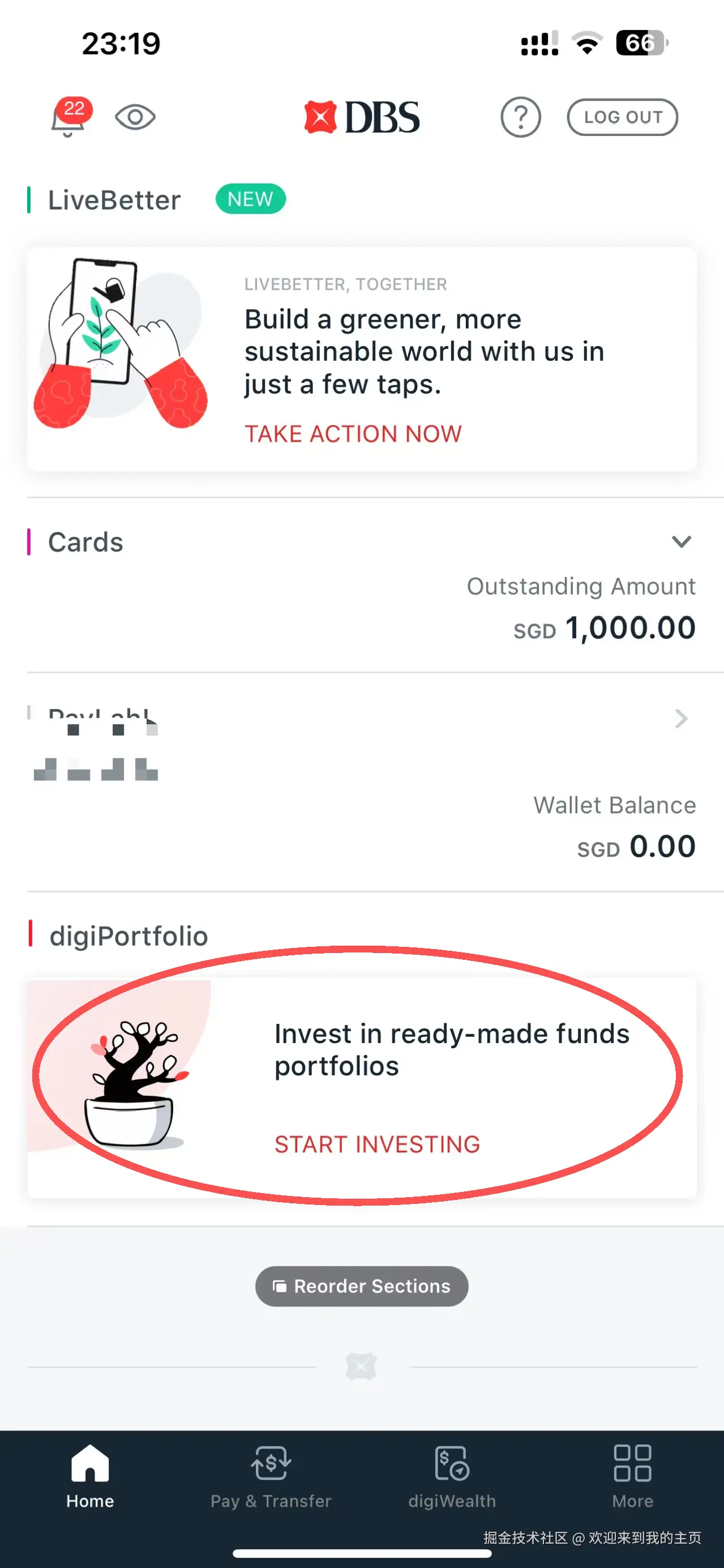This screenshot has width=724, height=1568.
Task: Switch to the digiWealth tab
Action: click(x=451, y=1476)
